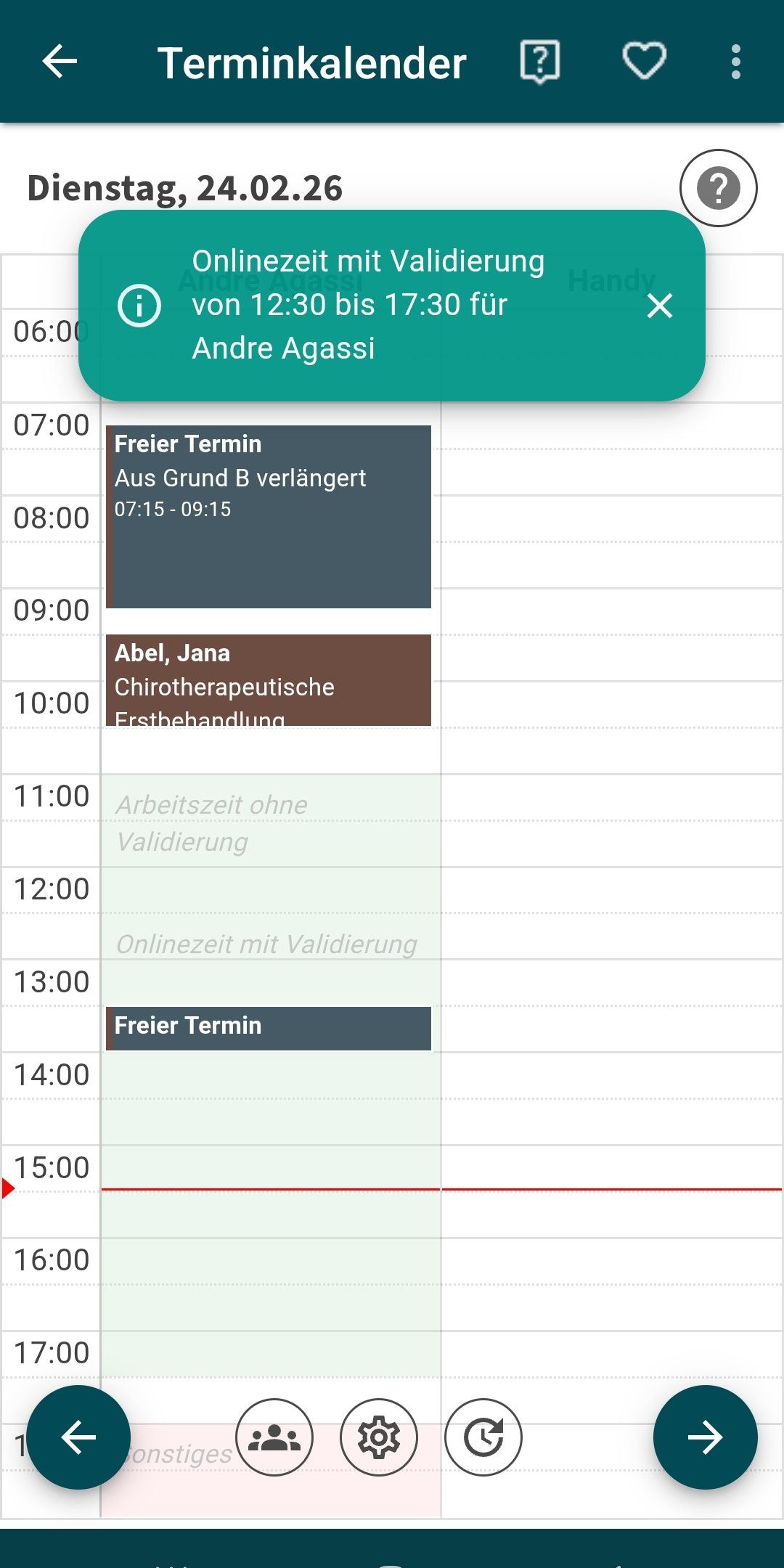Tap the heart favorites icon
The width and height of the screenshot is (784, 1568).
pyautogui.click(x=644, y=62)
